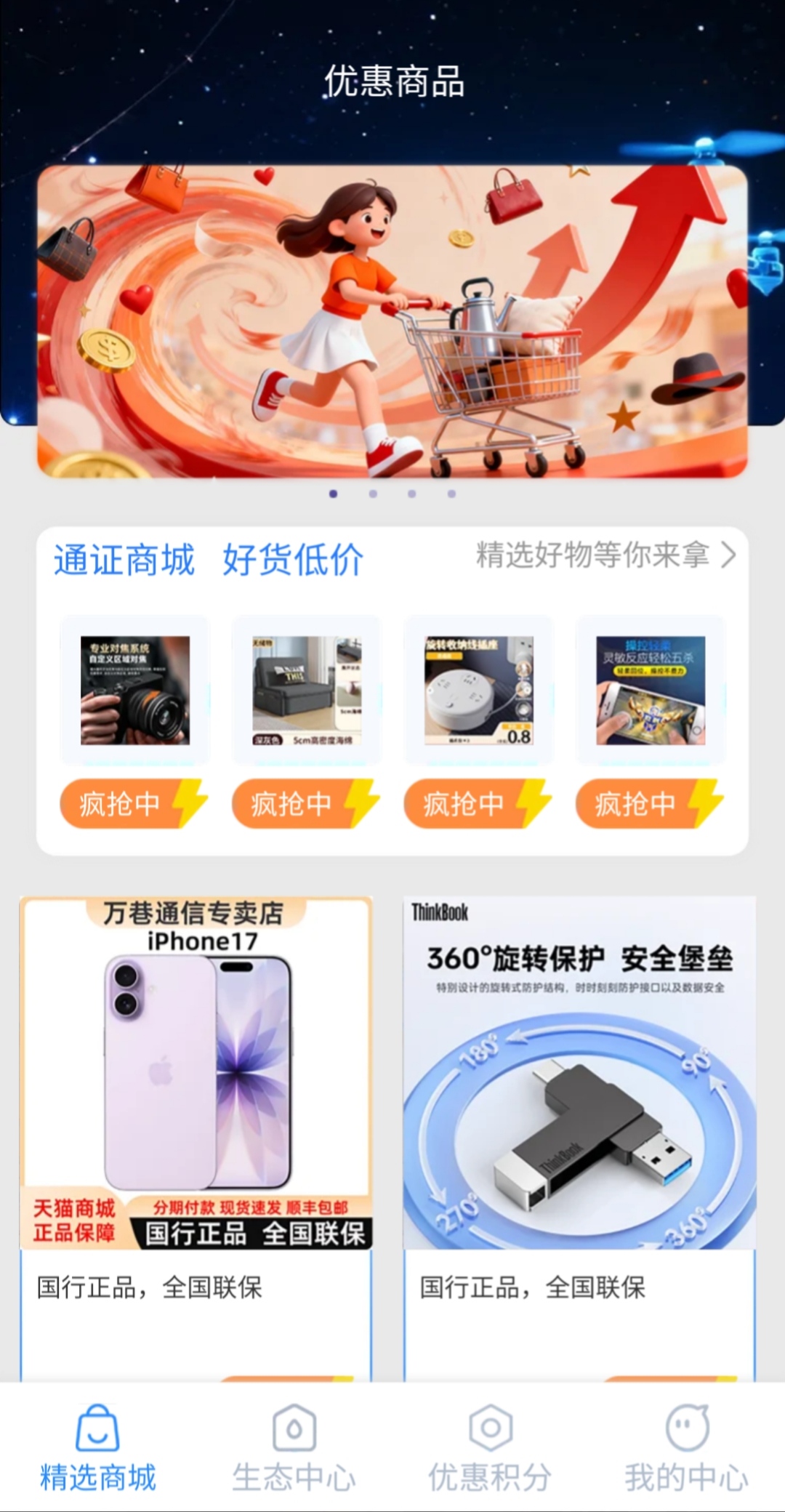The width and height of the screenshot is (785, 1512).
Task: Click the camera product thumbnail icon
Action: tap(137, 689)
